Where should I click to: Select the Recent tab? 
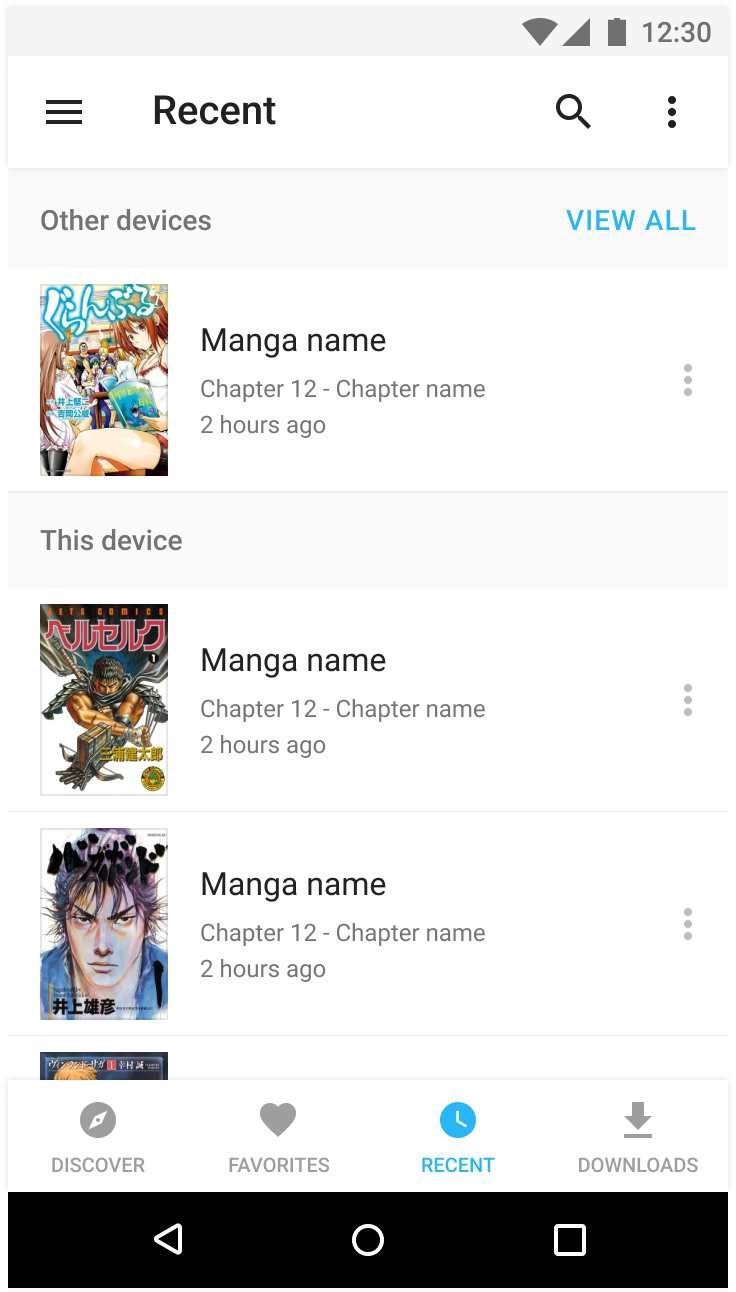[458, 1137]
